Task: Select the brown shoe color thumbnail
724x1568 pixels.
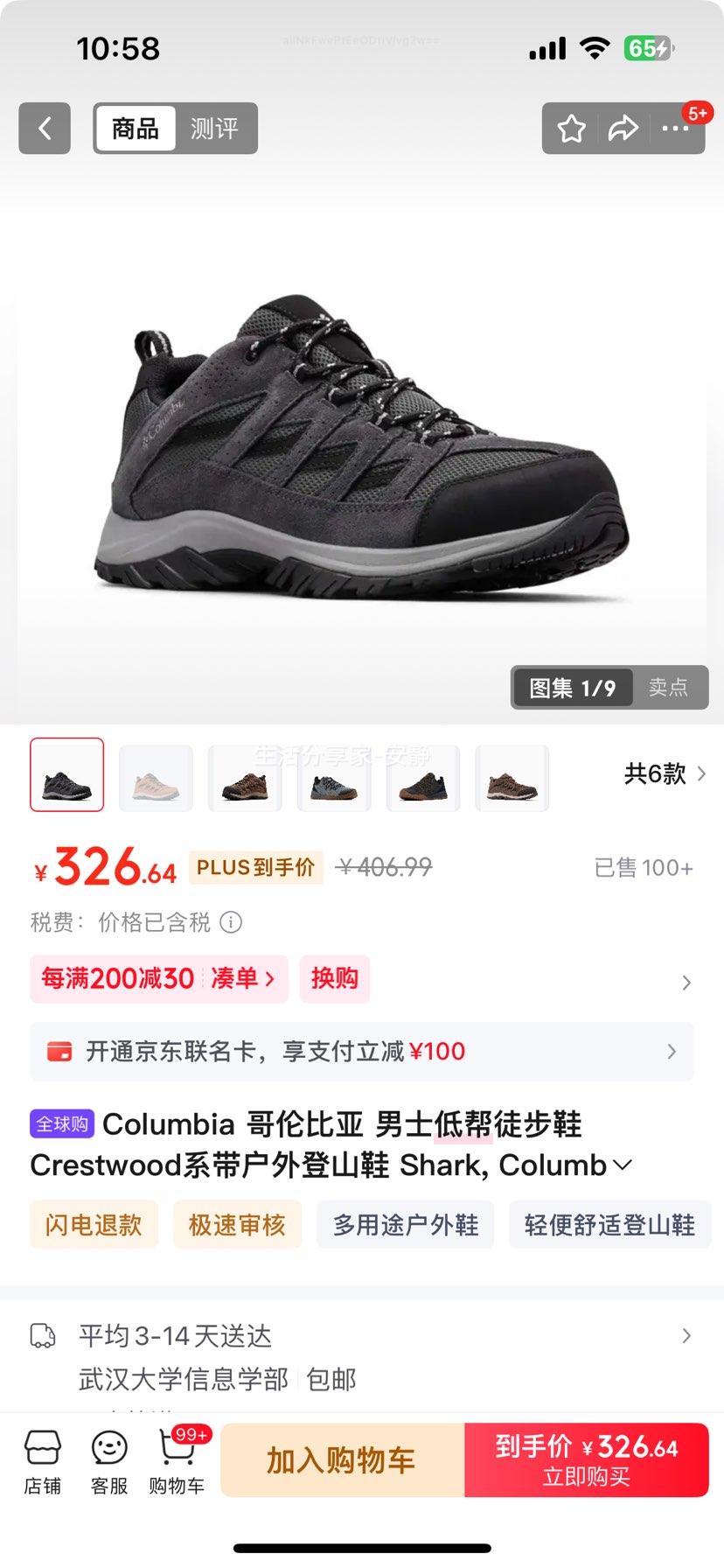Action: click(245, 775)
